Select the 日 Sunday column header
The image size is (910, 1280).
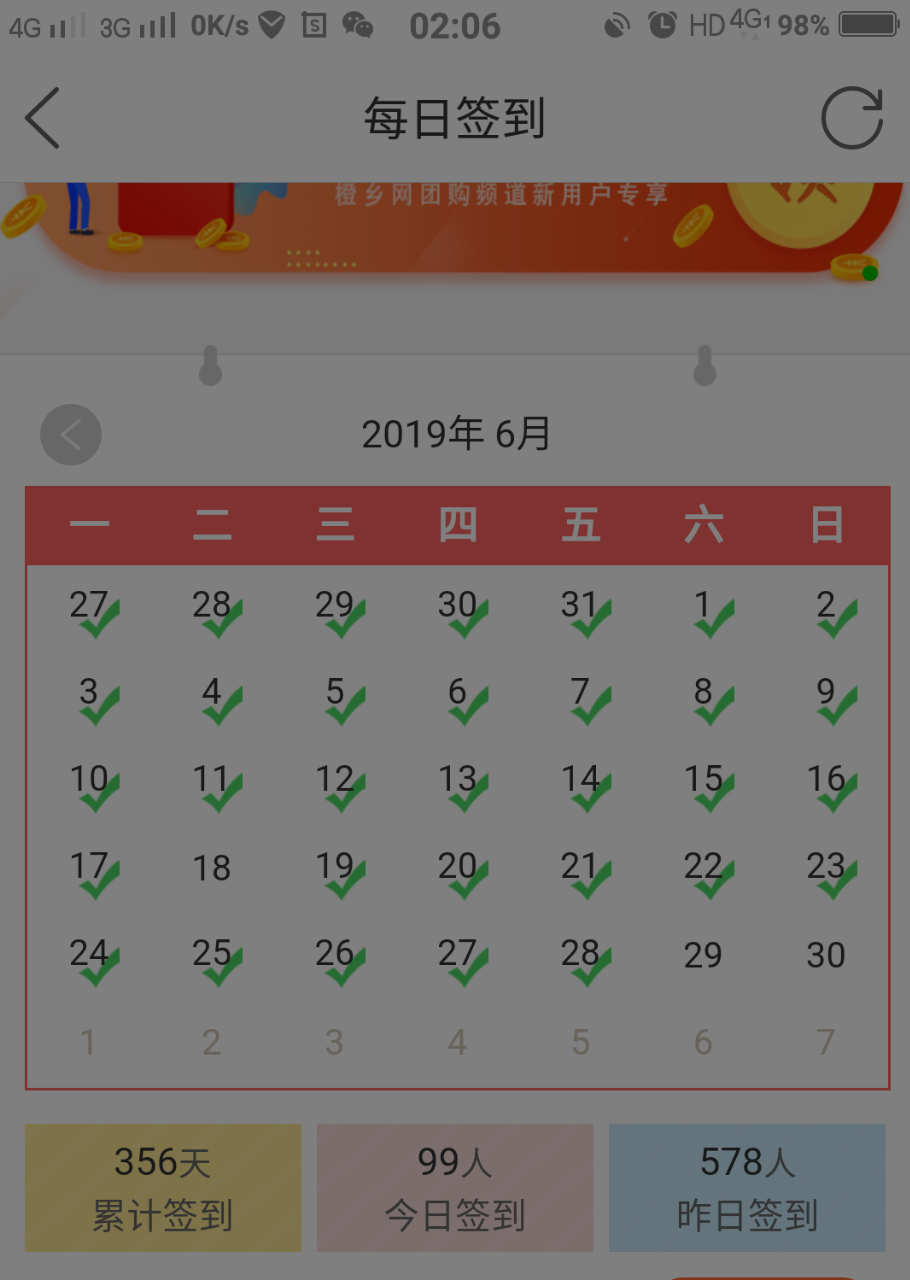(826, 524)
